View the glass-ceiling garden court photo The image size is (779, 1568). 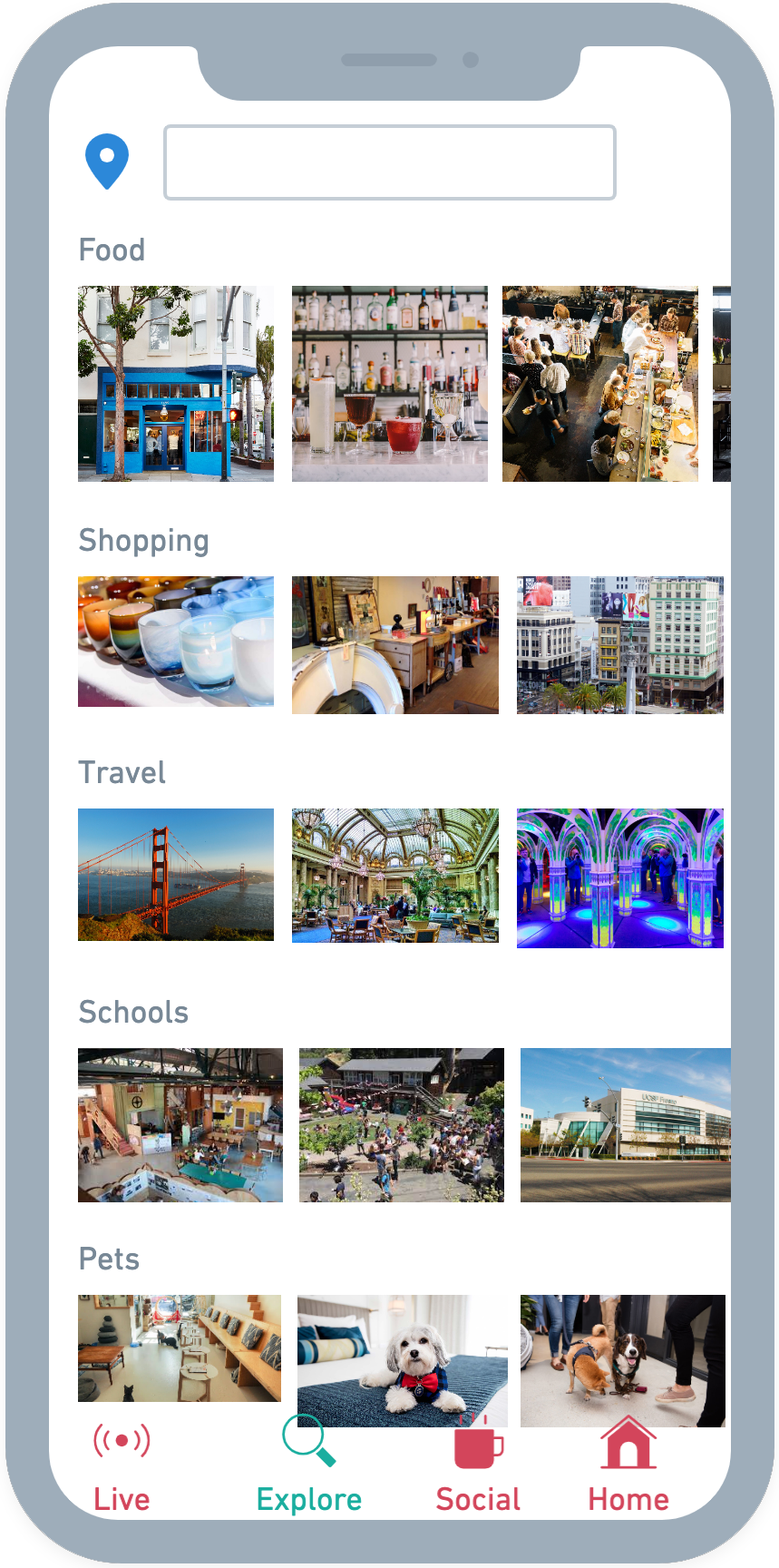coord(395,876)
